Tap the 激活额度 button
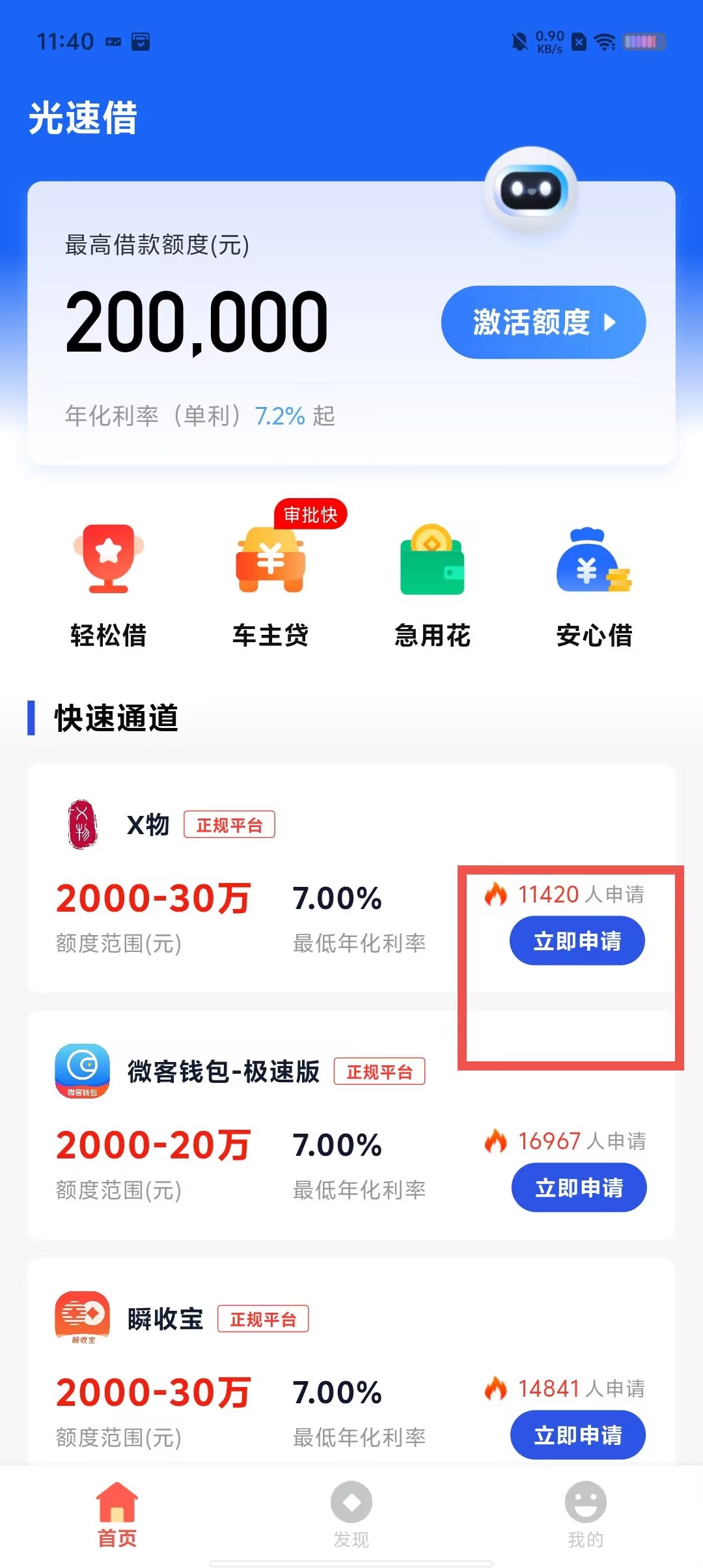This screenshot has width=703, height=1568. [x=544, y=322]
